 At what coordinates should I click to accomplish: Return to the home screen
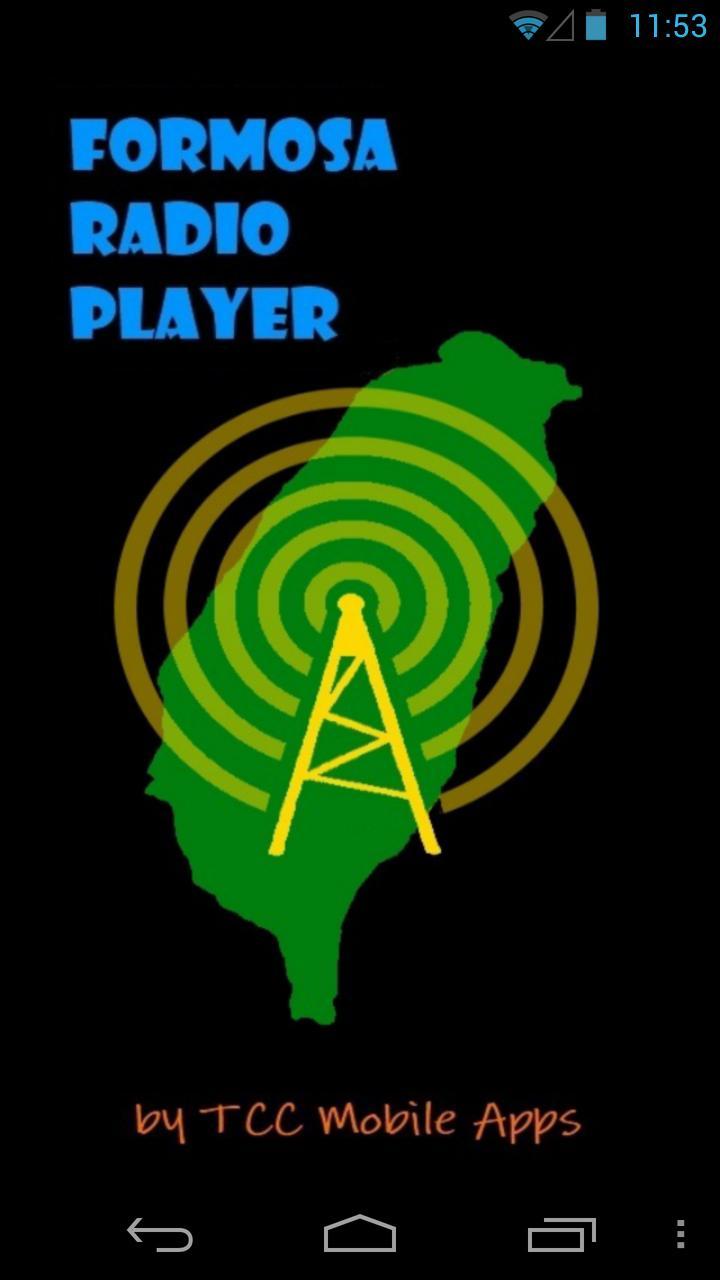pos(360,1235)
